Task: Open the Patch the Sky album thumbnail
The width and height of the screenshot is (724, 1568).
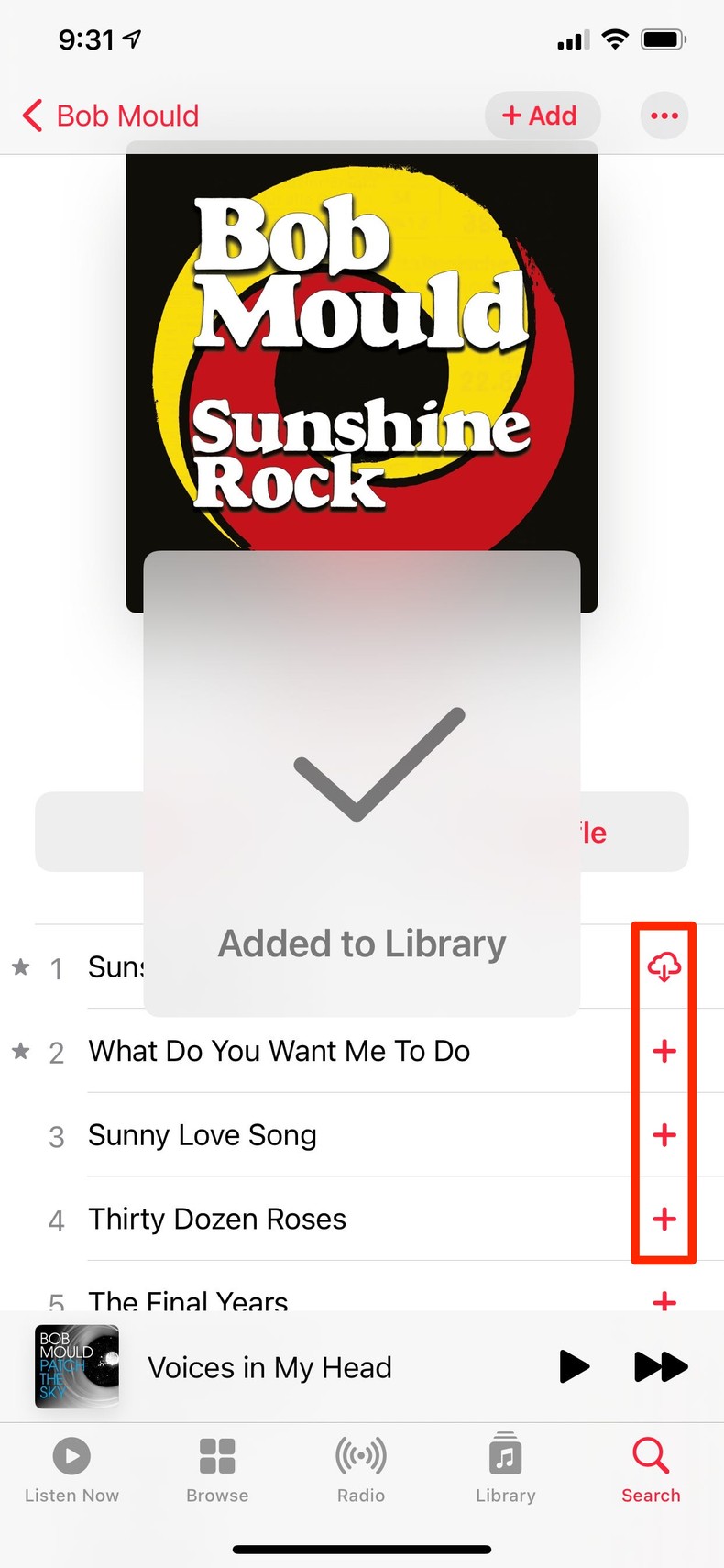Action: [x=77, y=1366]
